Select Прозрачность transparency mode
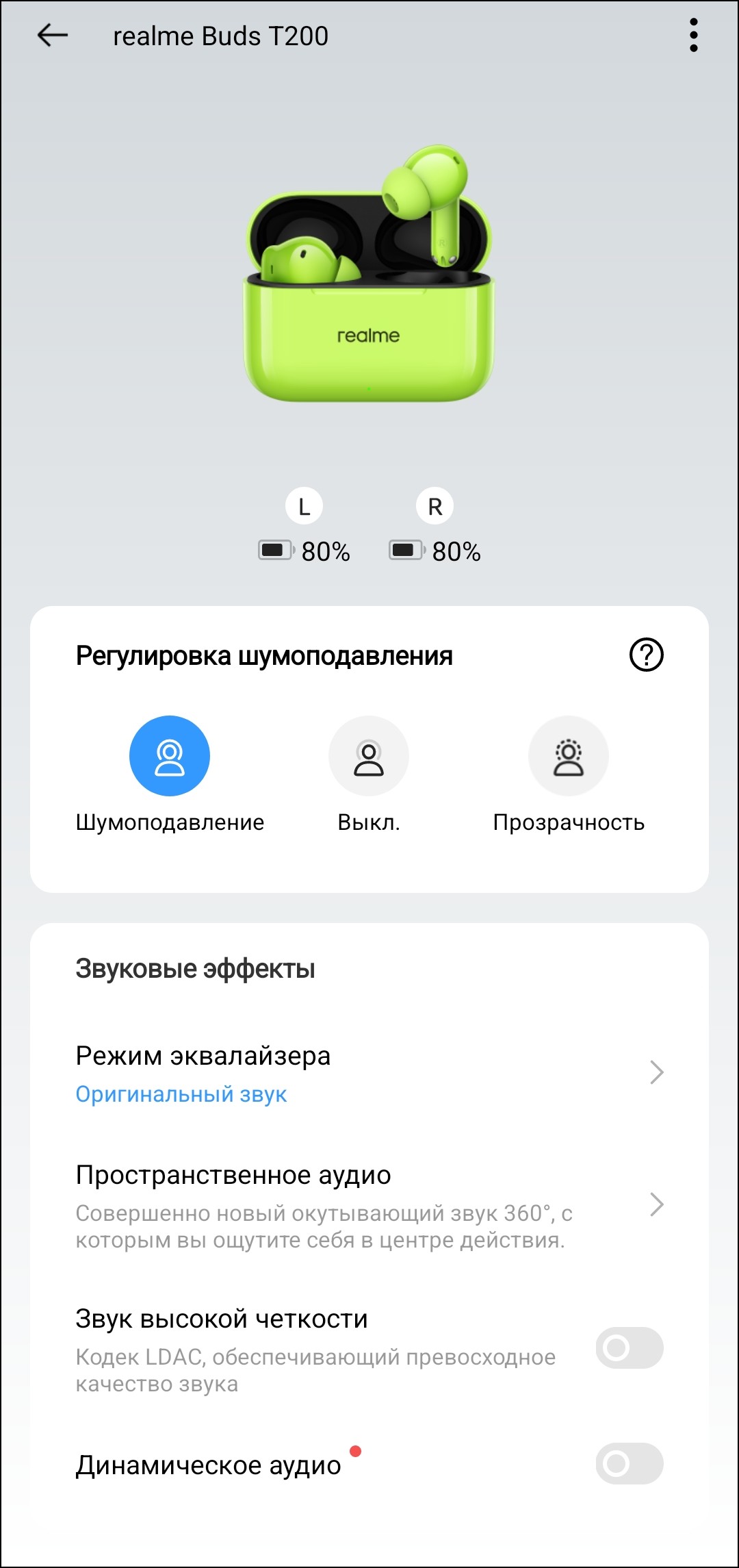The image size is (739, 1568). (568, 756)
